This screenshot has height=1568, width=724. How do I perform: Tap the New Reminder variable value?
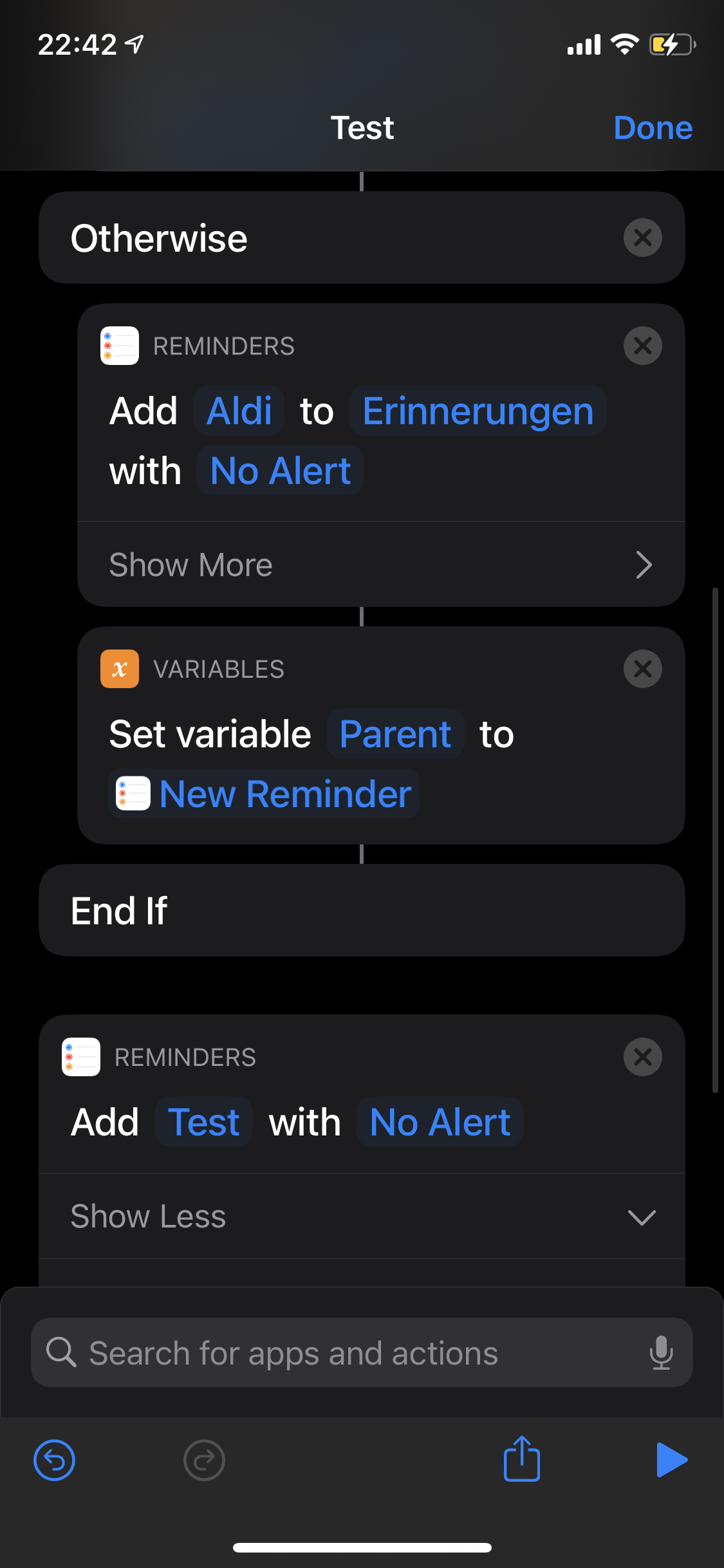265,794
